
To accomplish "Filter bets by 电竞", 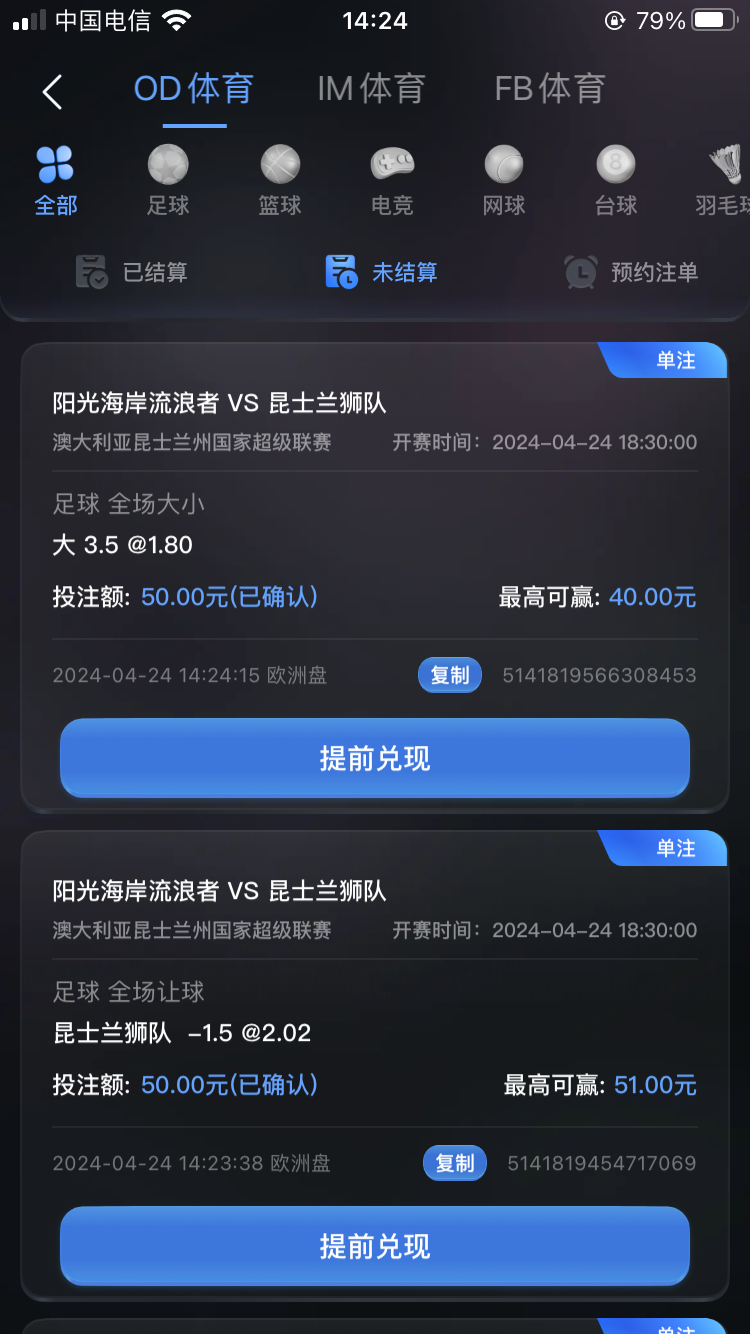I will 392,181.
